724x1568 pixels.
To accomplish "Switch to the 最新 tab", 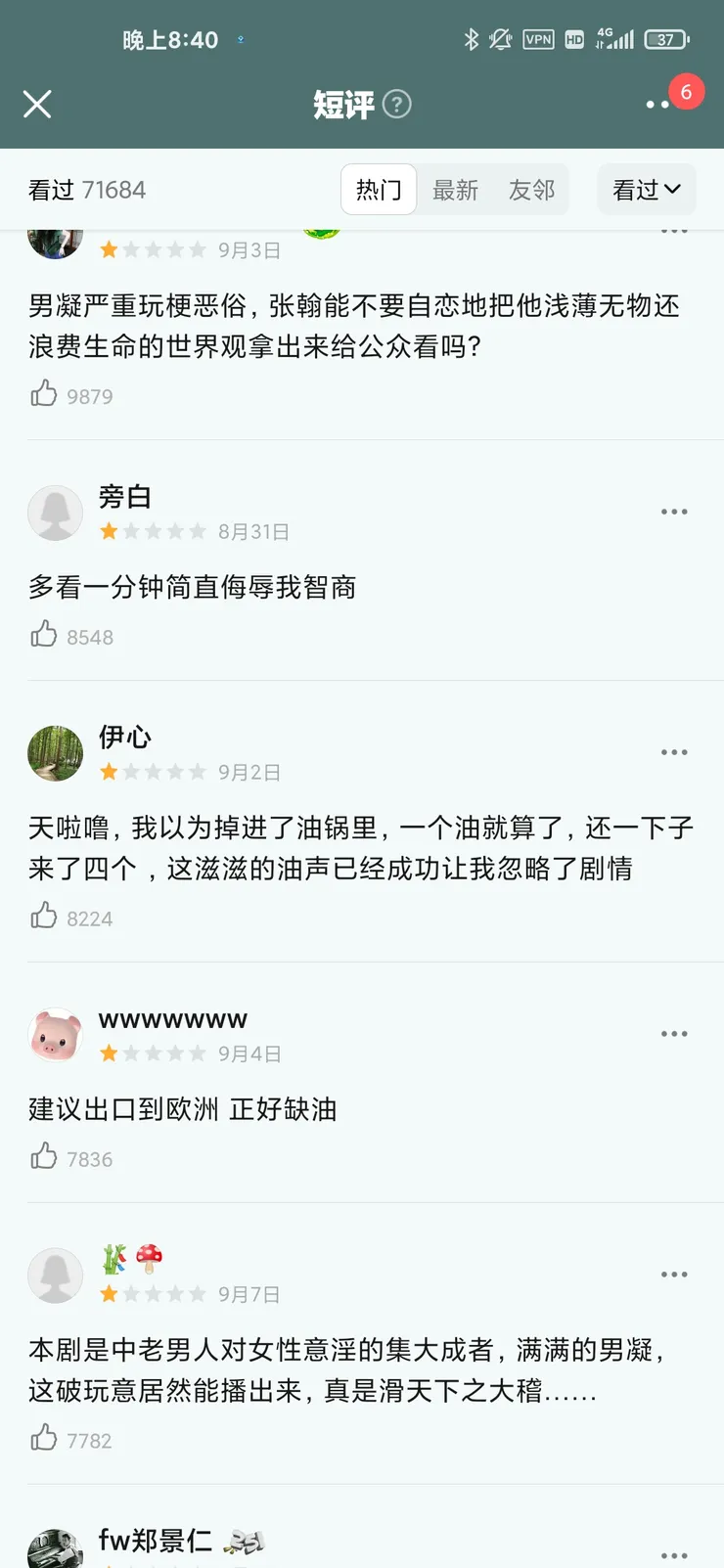I will tap(455, 191).
